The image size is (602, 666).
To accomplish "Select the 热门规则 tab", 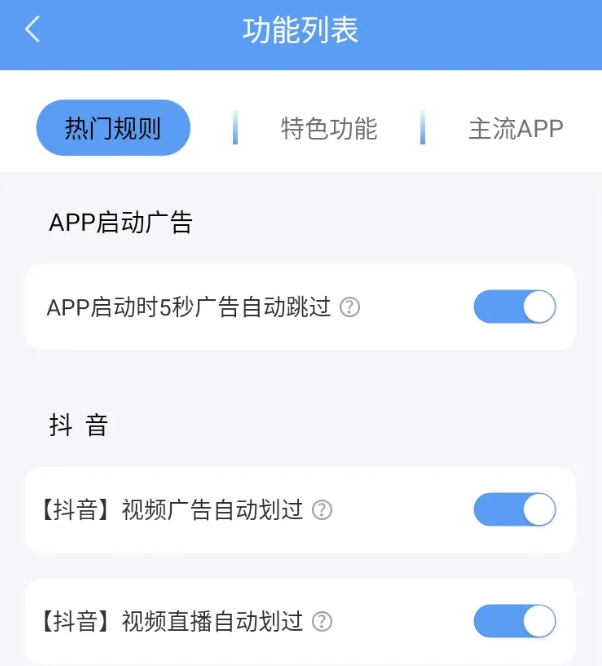I will point(113,128).
